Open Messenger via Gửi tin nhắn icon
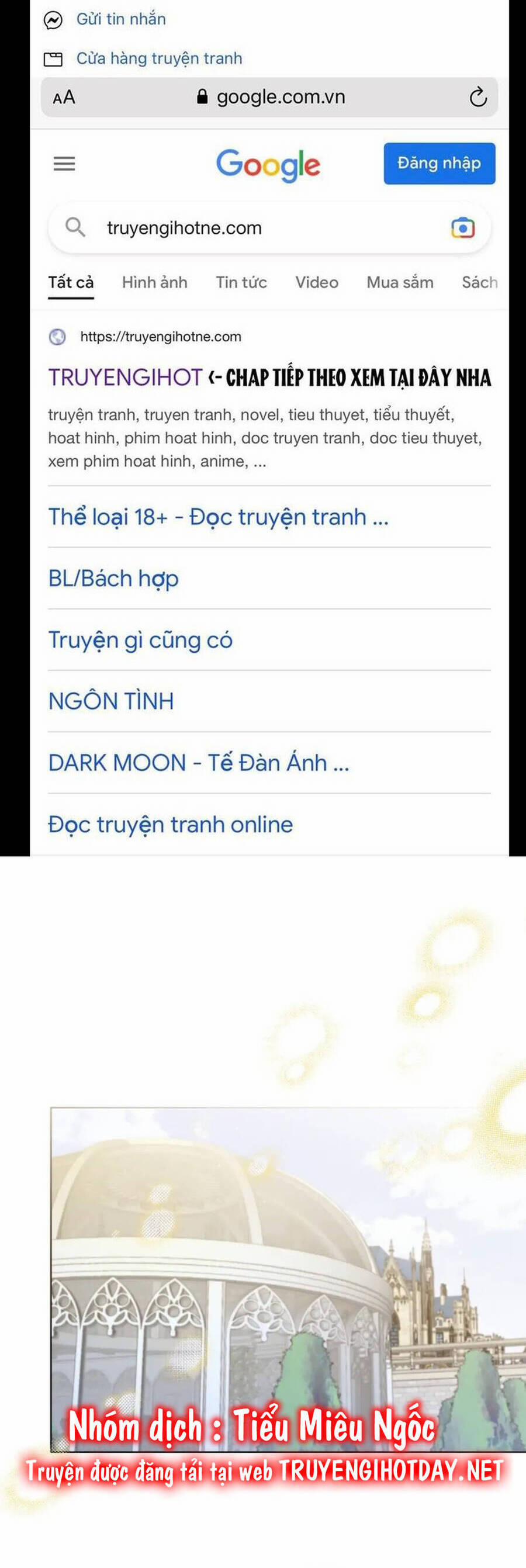Image resolution: width=526 pixels, height=1568 pixels. pos(54,19)
